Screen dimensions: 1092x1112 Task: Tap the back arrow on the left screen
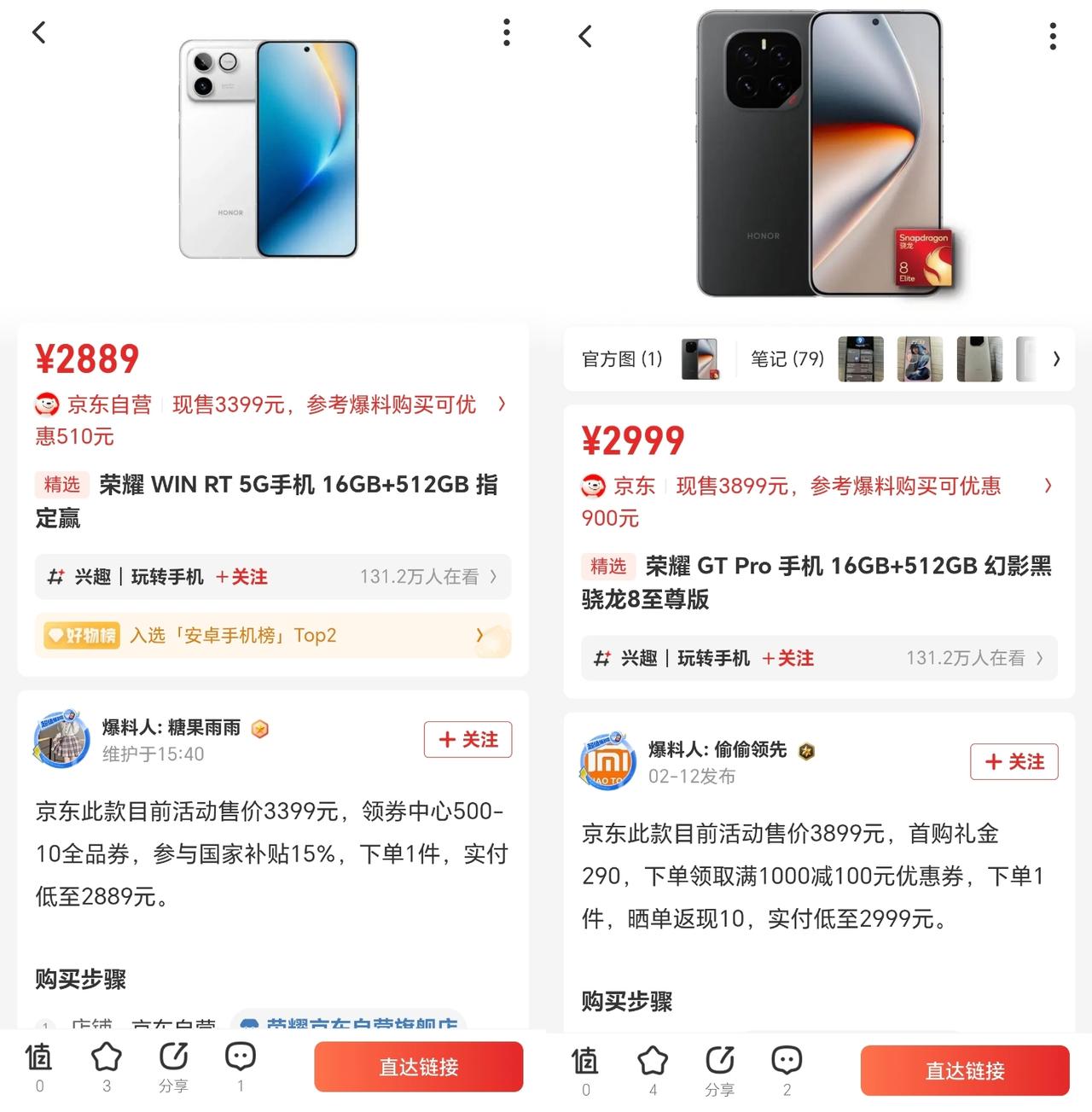click(38, 32)
